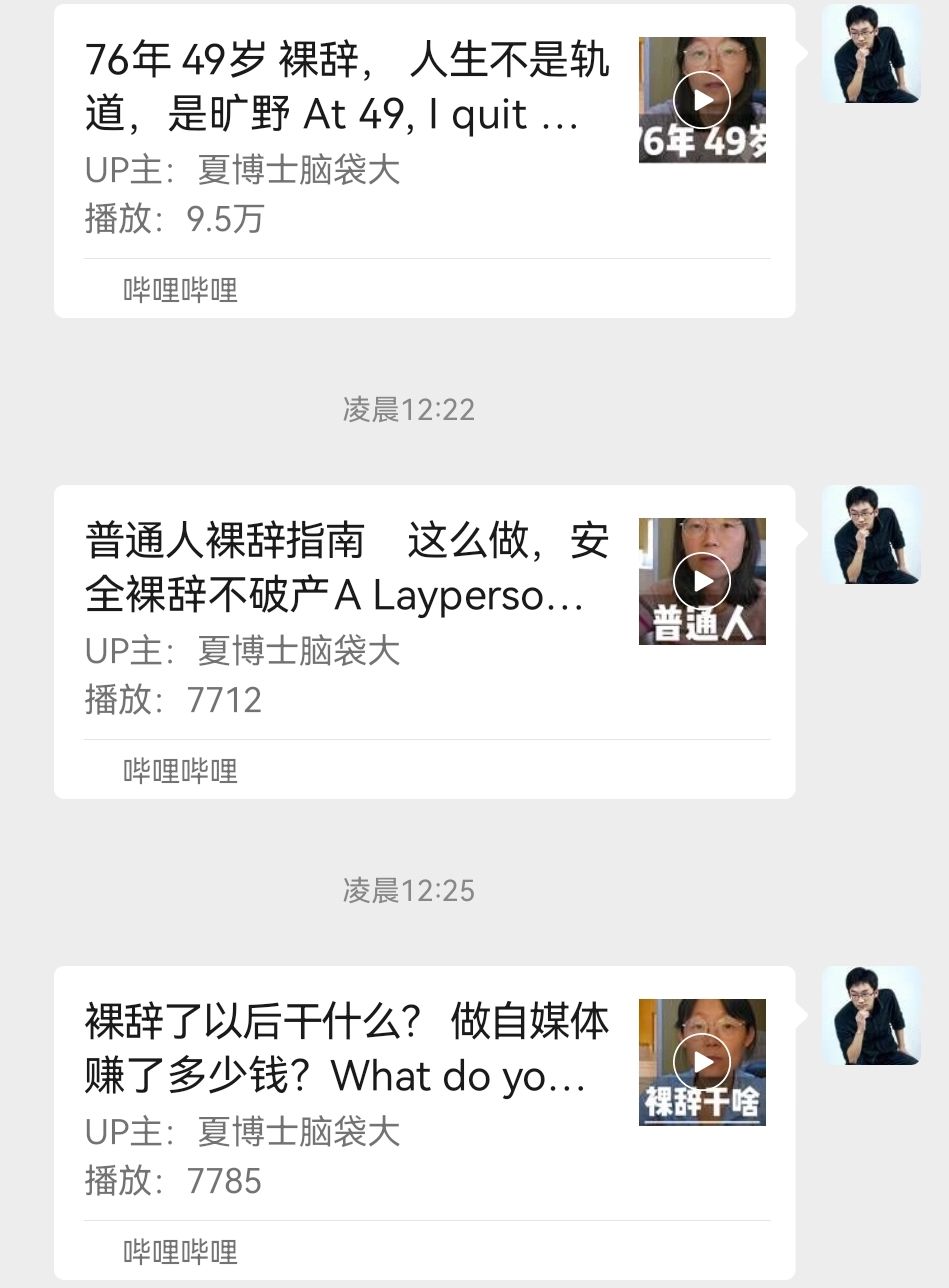Tap sender's avatar beside the 76年 49岁 message
Image resolution: width=949 pixels, height=1288 pixels.
point(871,54)
